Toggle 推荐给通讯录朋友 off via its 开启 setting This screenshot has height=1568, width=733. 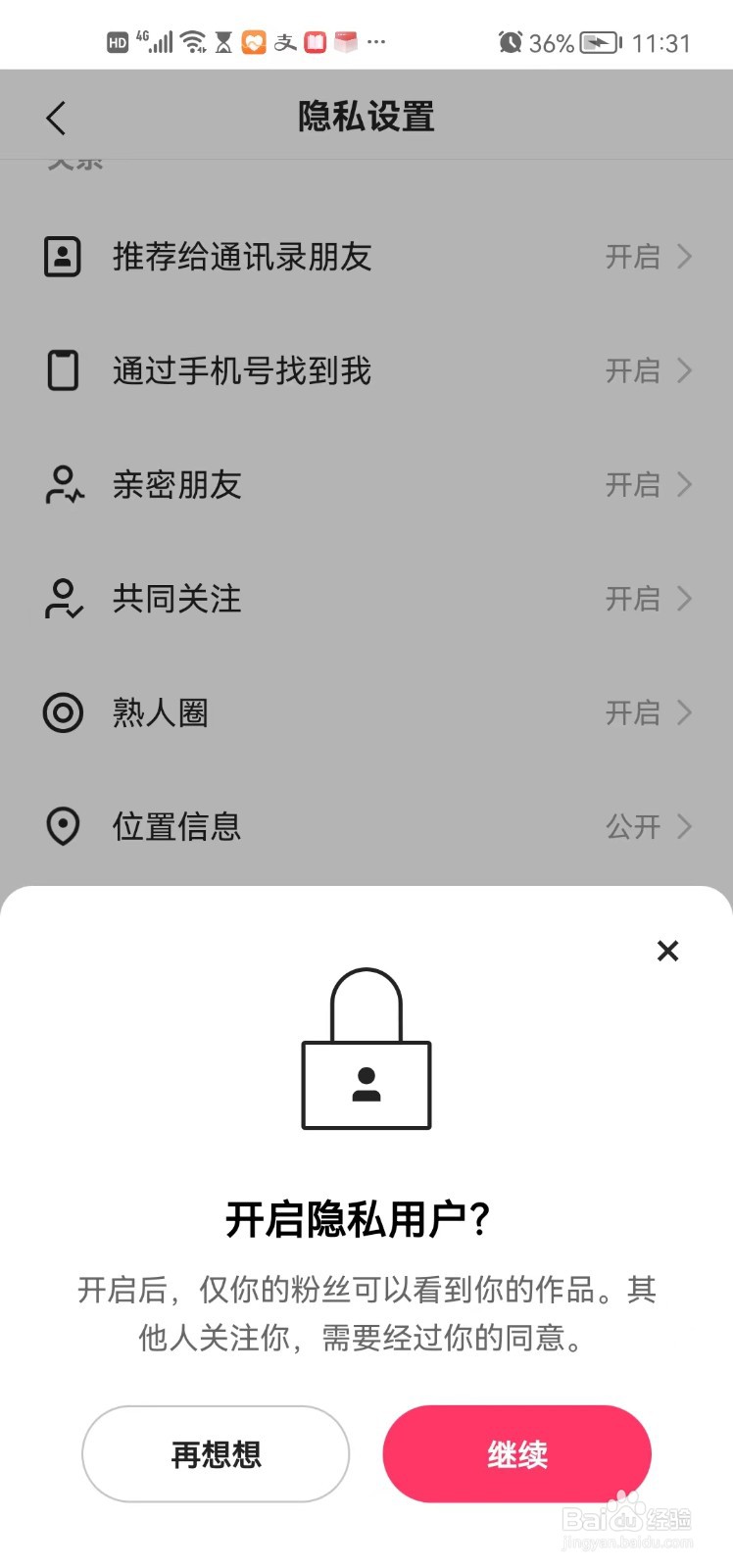tap(632, 257)
